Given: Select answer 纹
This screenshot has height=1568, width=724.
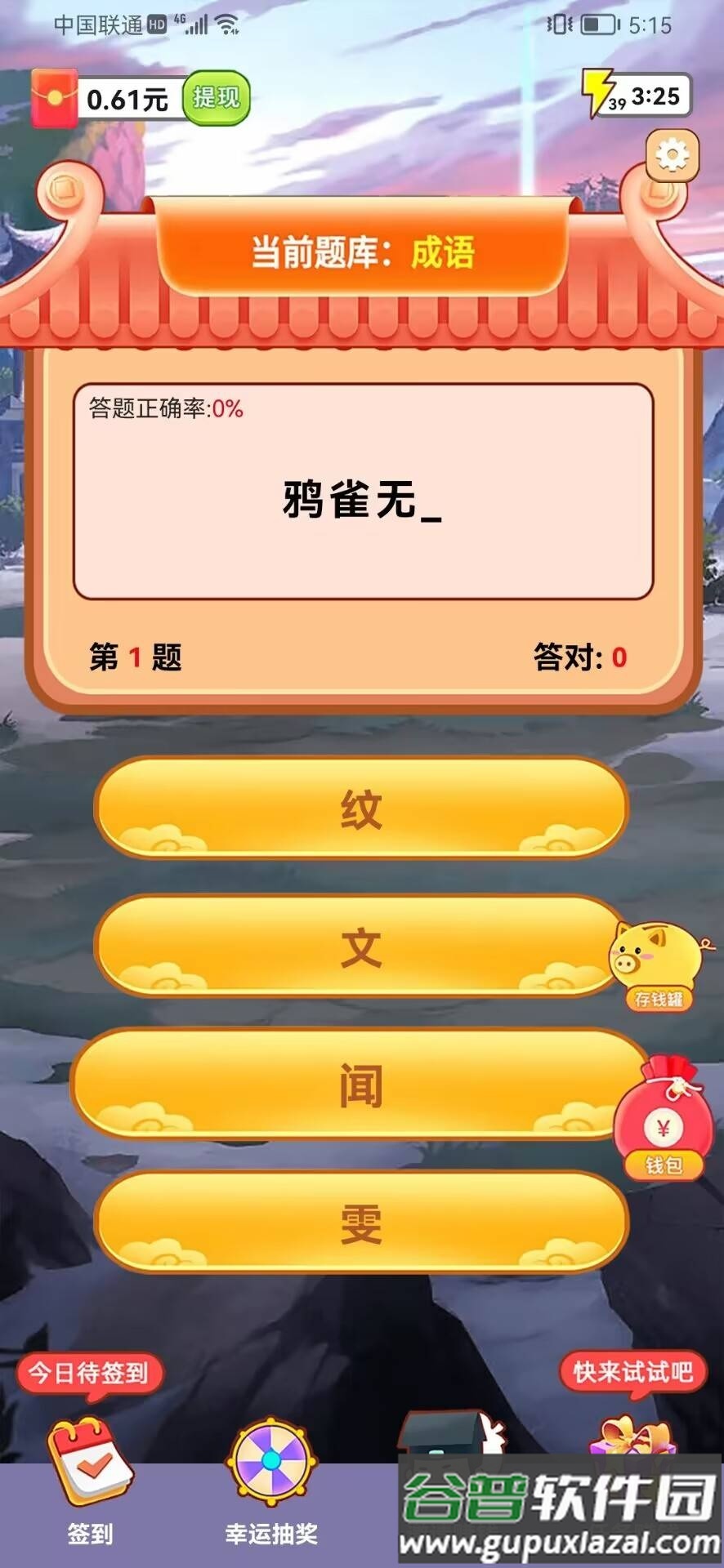Looking at the screenshot, I should tap(362, 808).
